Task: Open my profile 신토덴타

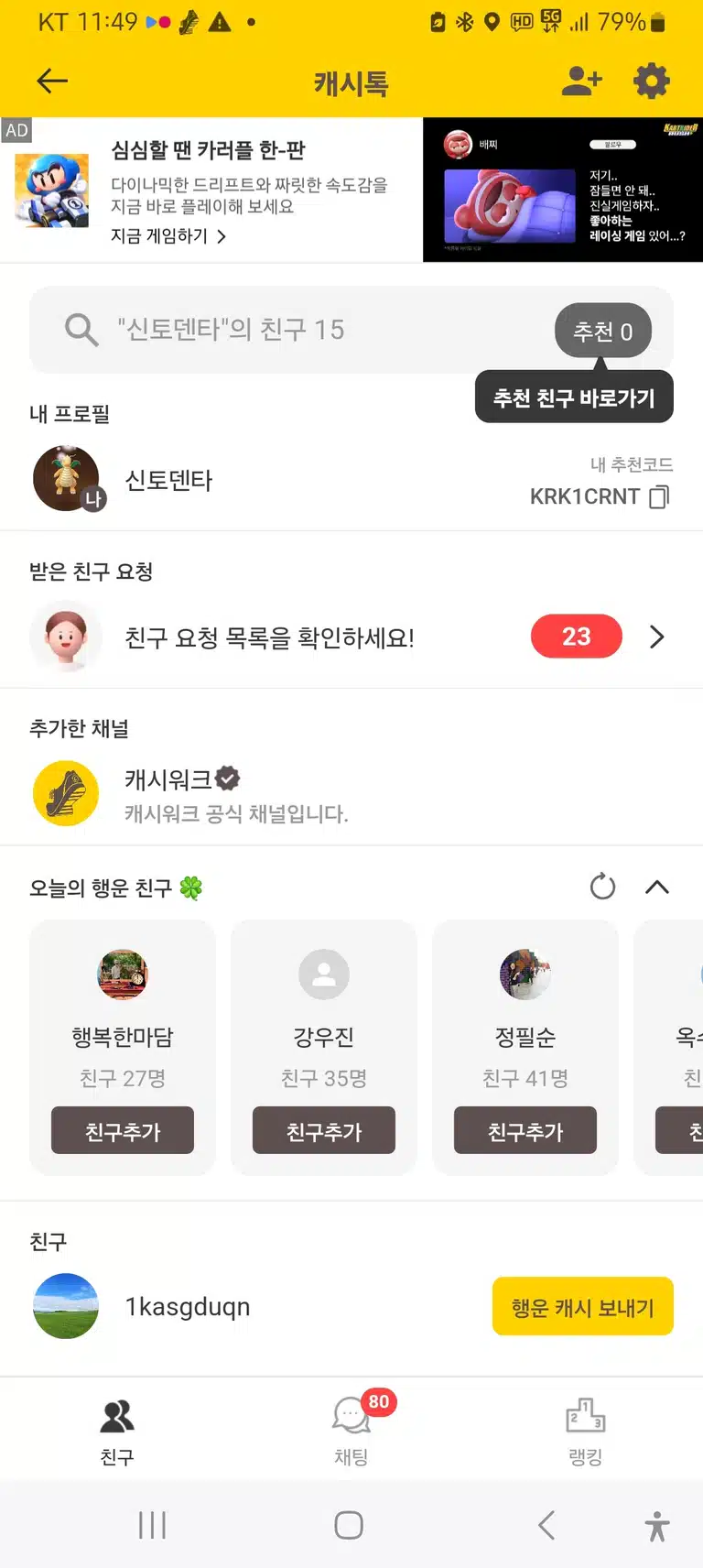Action: coord(168,480)
